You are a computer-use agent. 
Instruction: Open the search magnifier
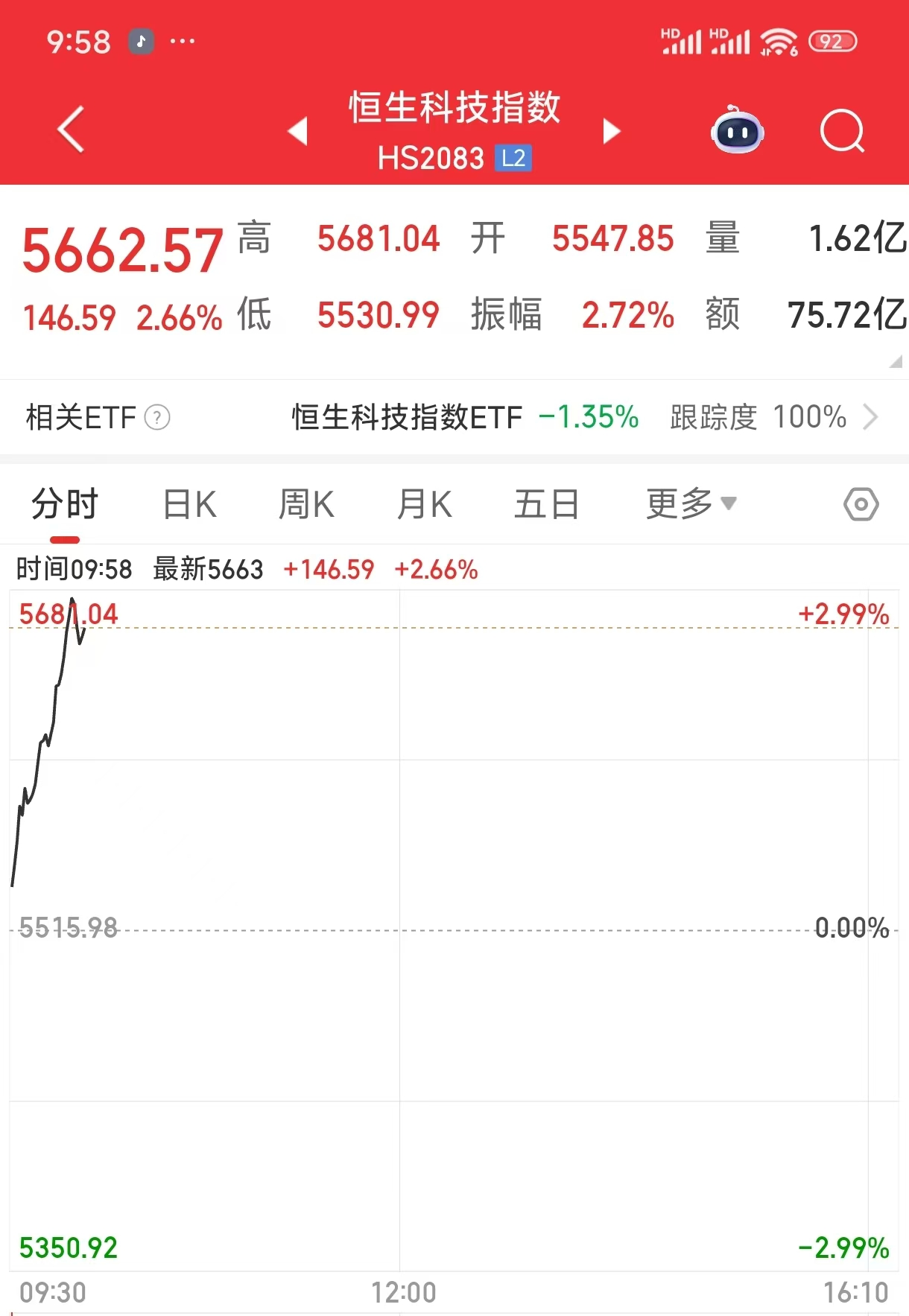tap(842, 131)
